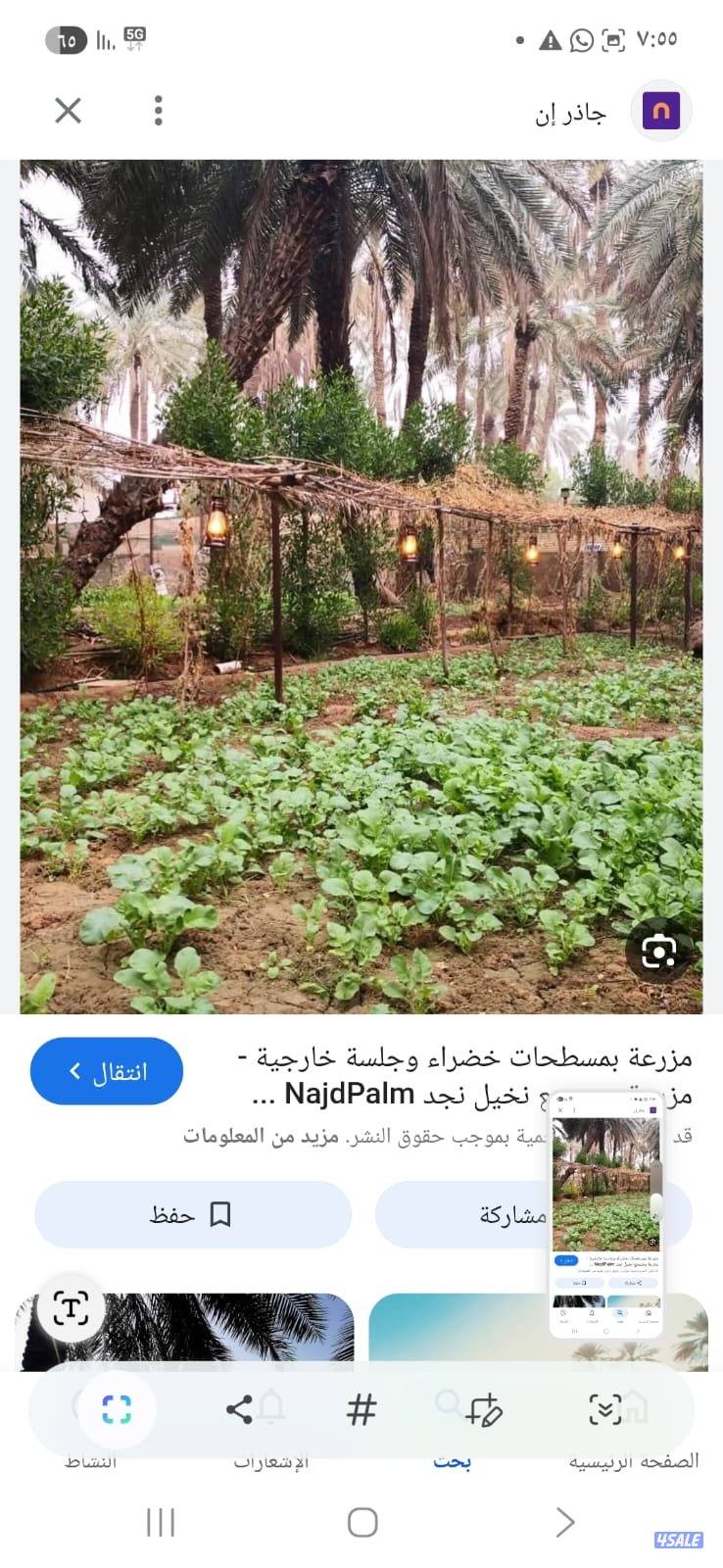Image resolution: width=723 pixels, height=1568 pixels.
Task: Tap the purple NajdPalm app avatar
Action: [661, 111]
